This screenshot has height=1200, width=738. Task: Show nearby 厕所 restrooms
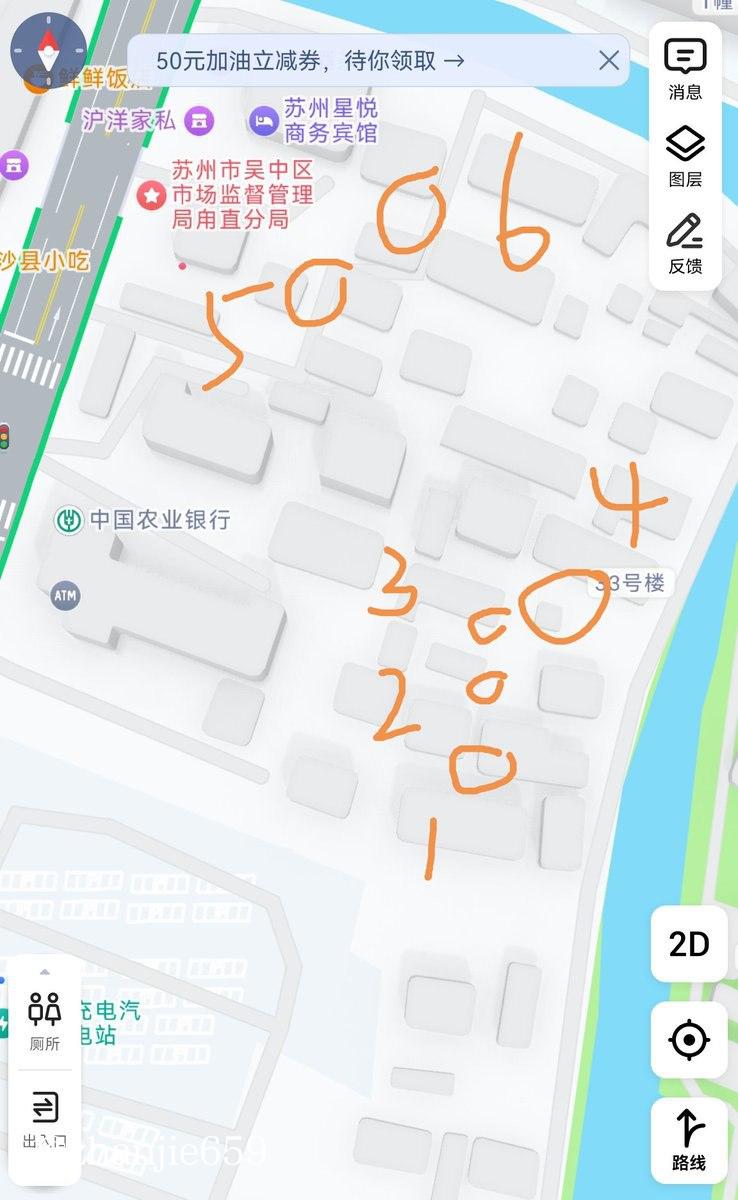(45, 1020)
